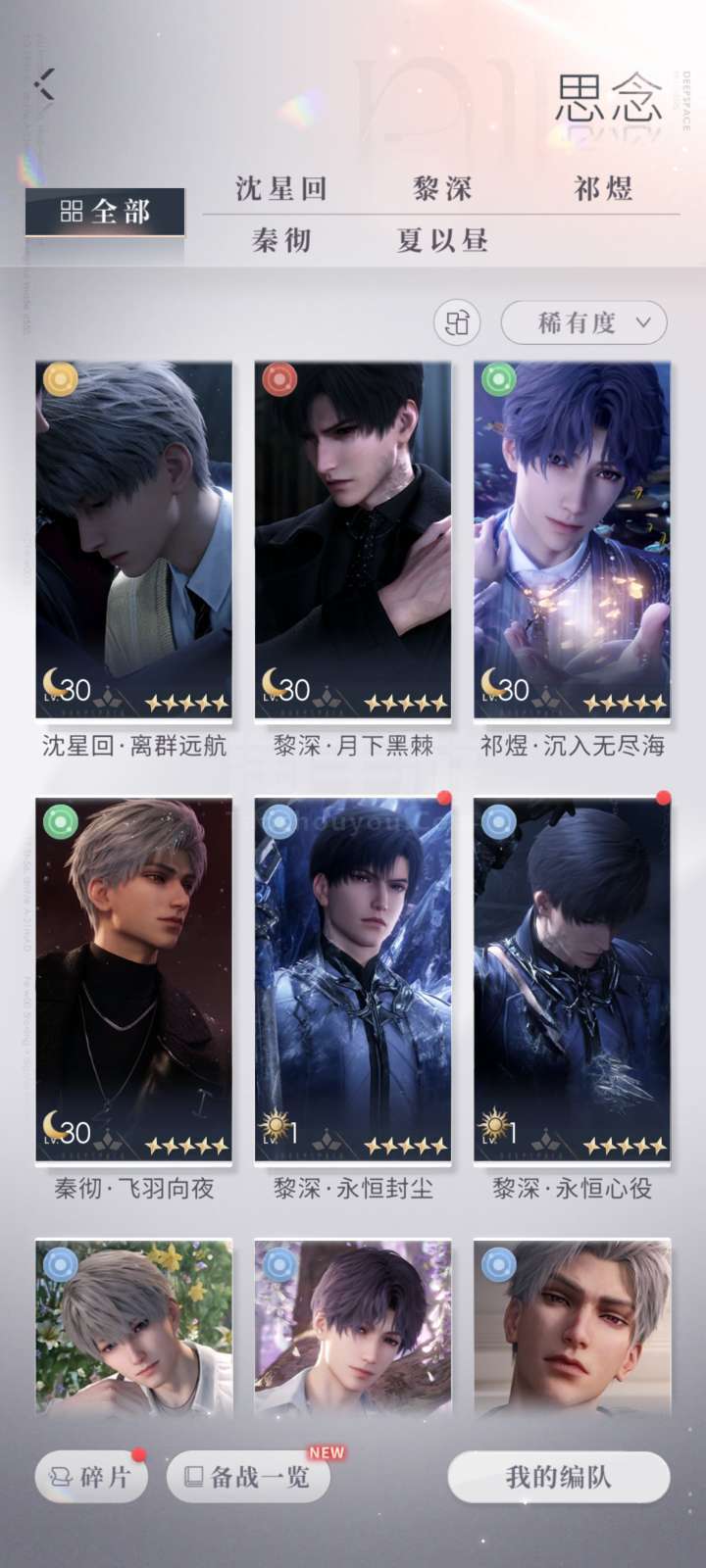706x1568 pixels.
Task: Switch to the 夏以昼 tab
Action: pyautogui.click(x=442, y=240)
